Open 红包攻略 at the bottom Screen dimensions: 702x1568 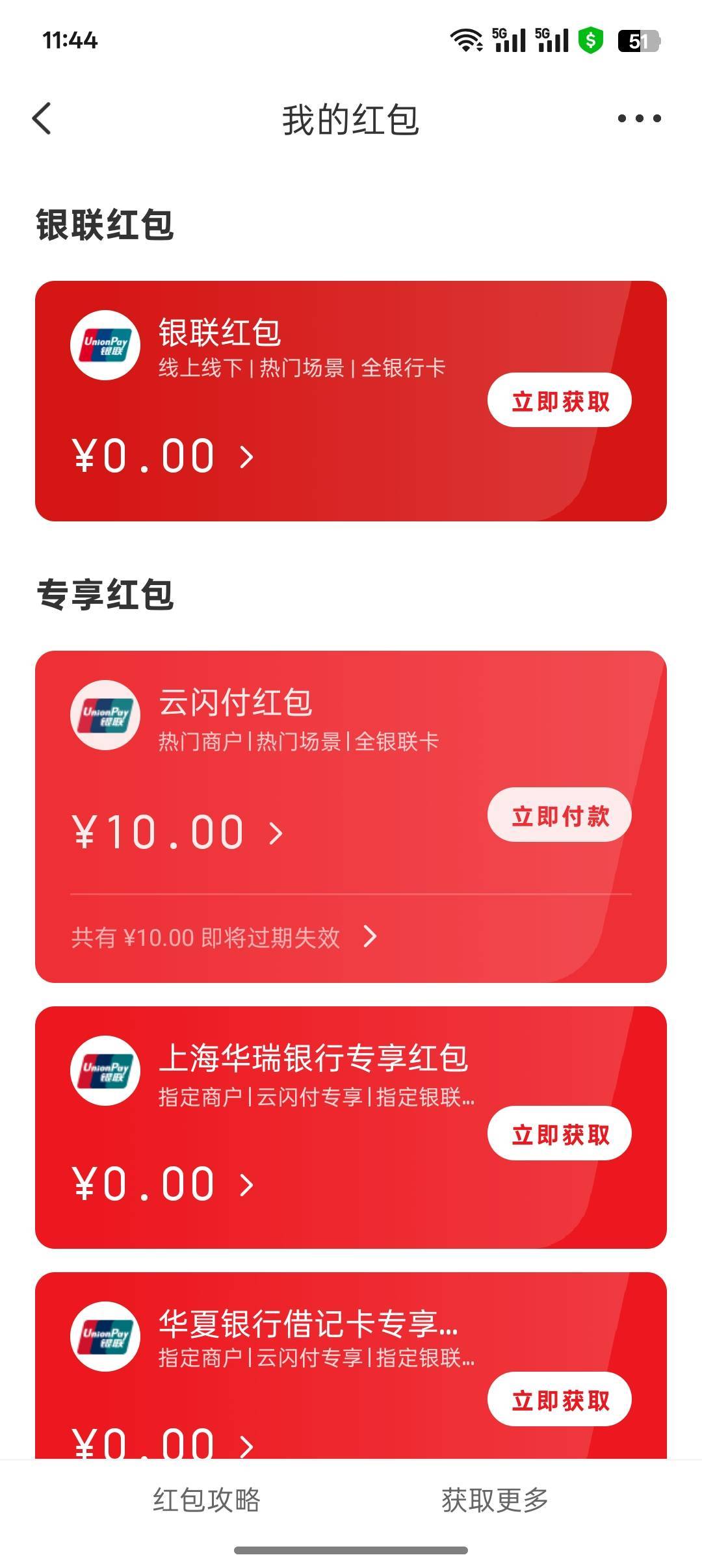[x=207, y=1500]
